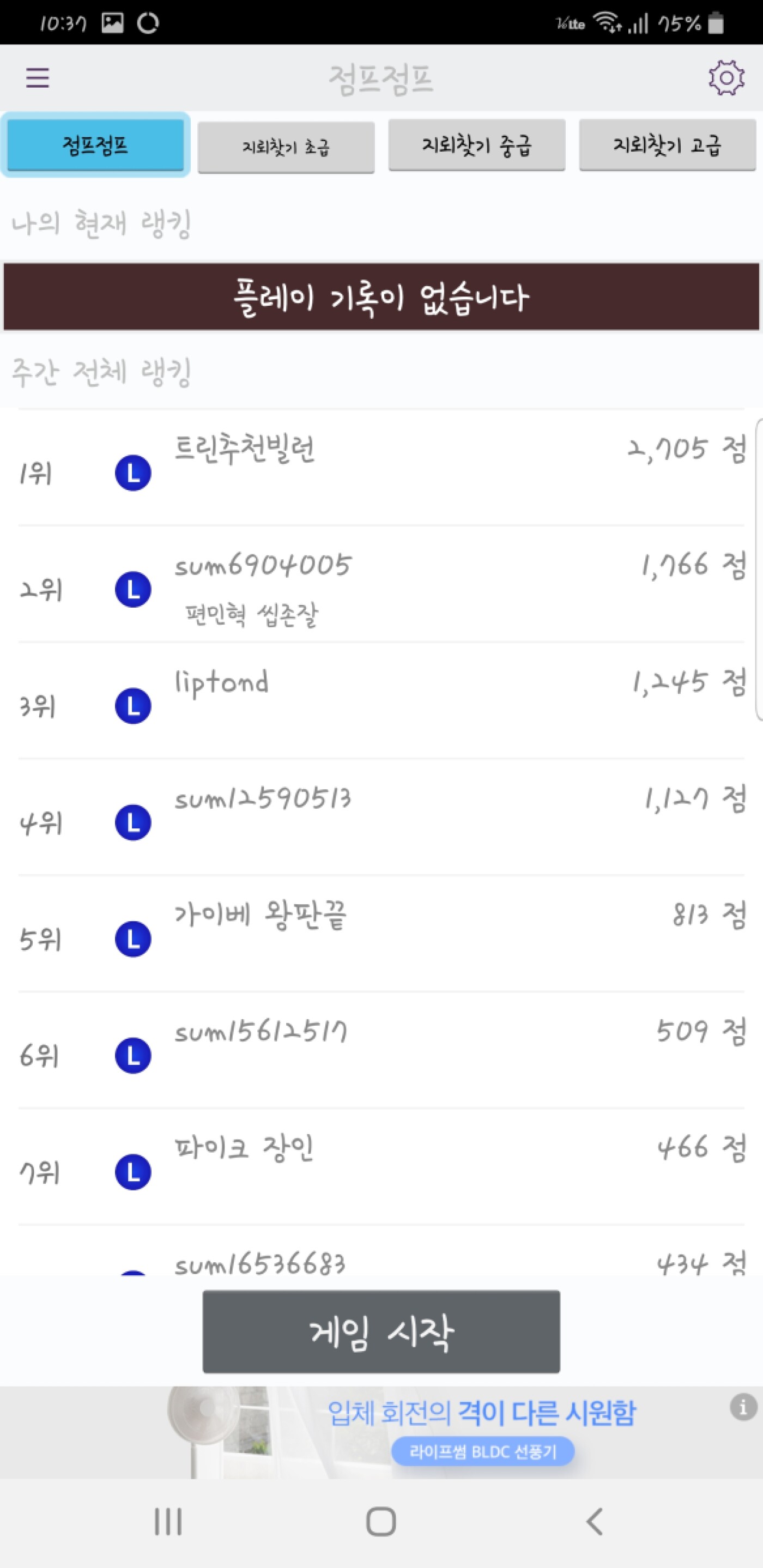Screen dimensions: 763x1568
Task: Tap the avatar icon next to sum6904005
Action: click(x=132, y=589)
